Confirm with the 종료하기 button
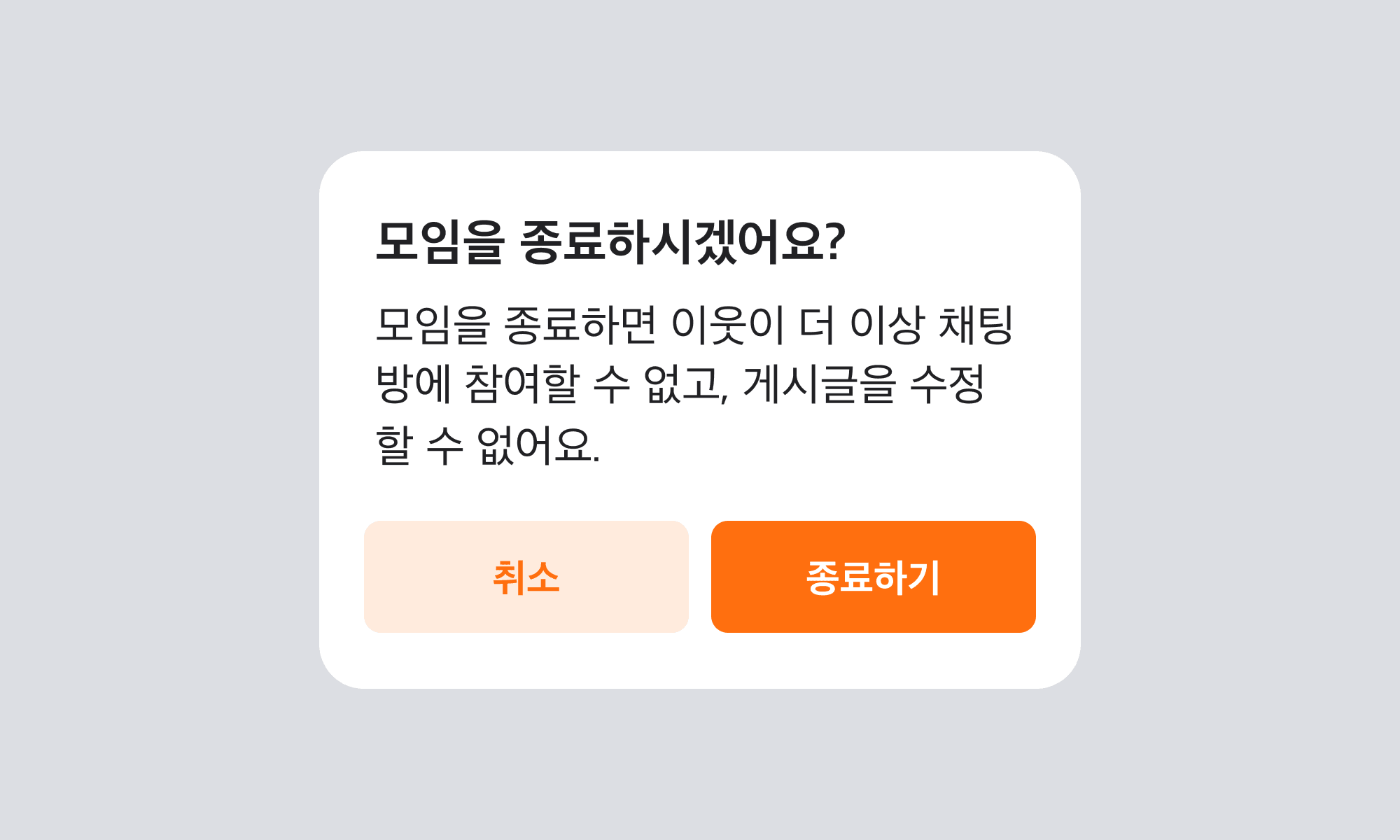This screenshot has height=840, width=1400. pyautogui.click(x=873, y=577)
